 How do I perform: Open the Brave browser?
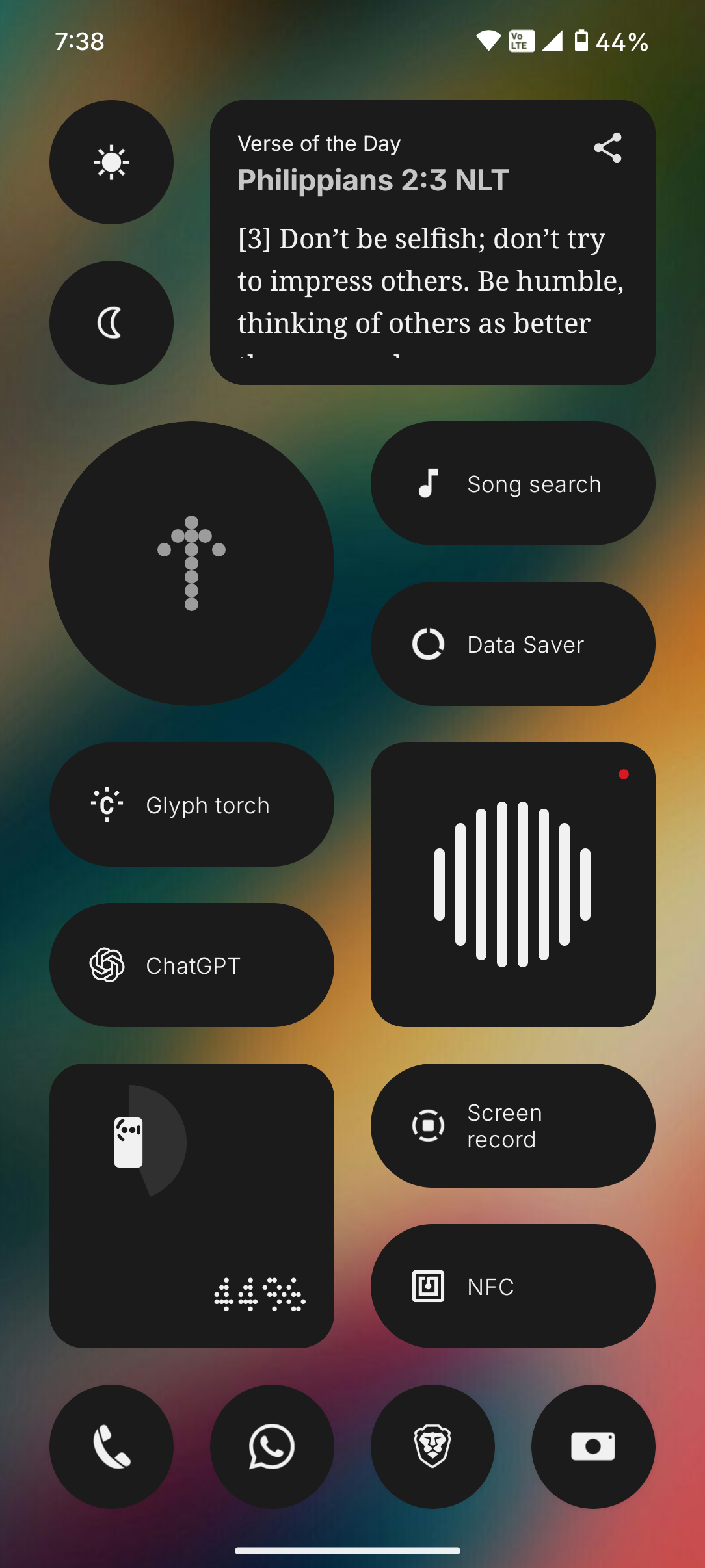(432, 1446)
